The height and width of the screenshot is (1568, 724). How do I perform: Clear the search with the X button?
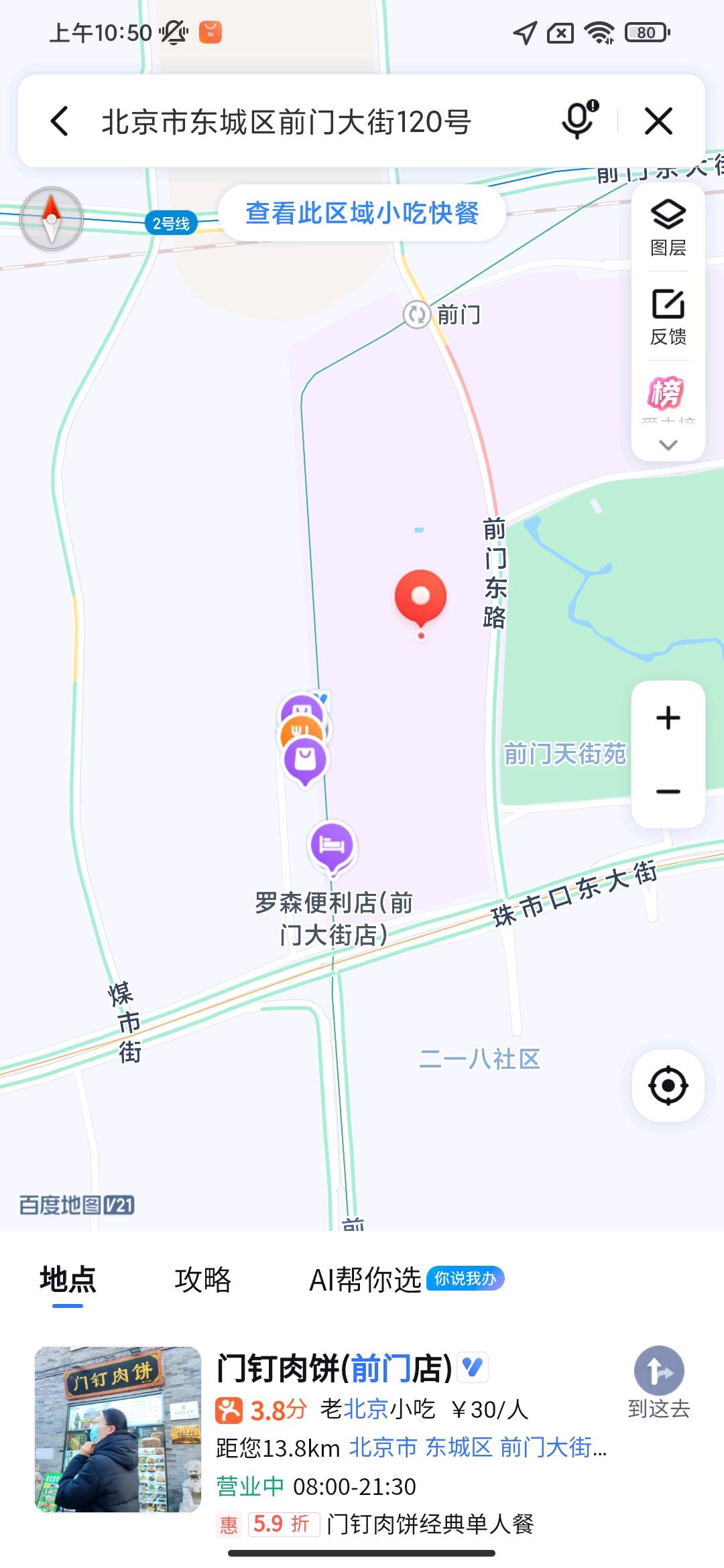point(658,121)
